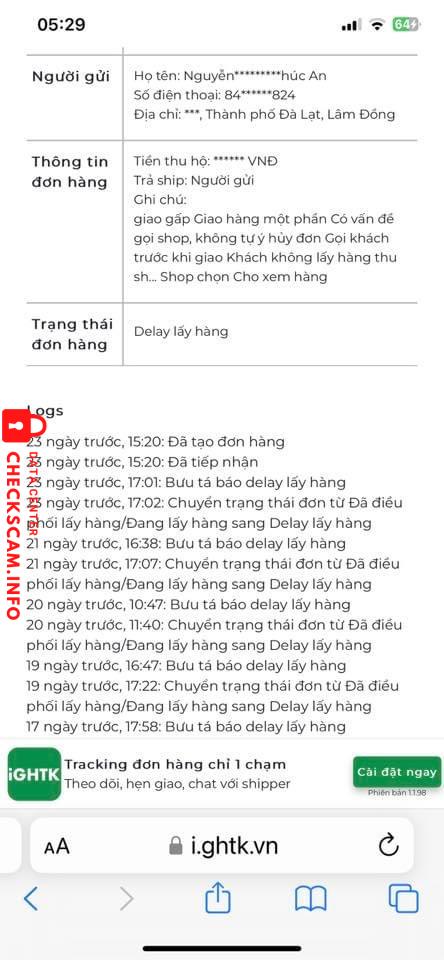This screenshot has width=444, height=960.
Task: Show all open tabs
Action: tap(404, 899)
